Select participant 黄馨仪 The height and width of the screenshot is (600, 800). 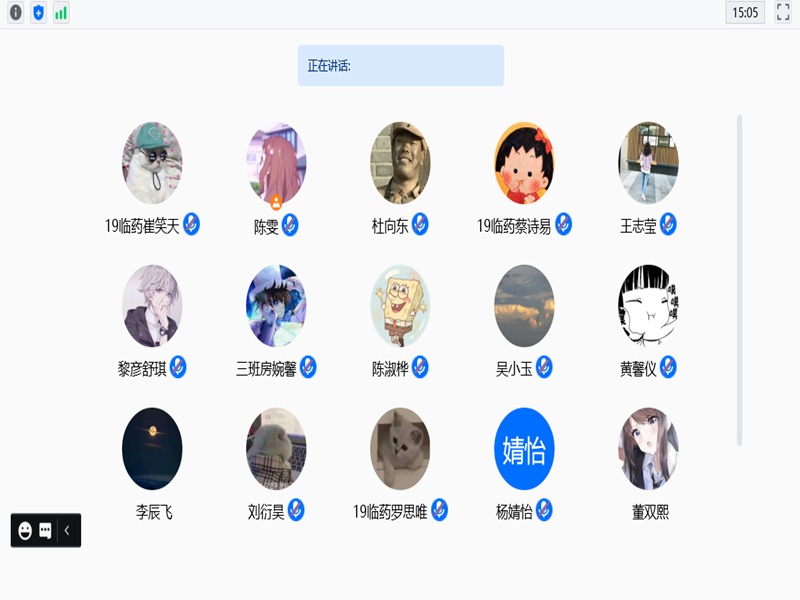[x=648, y=306]
